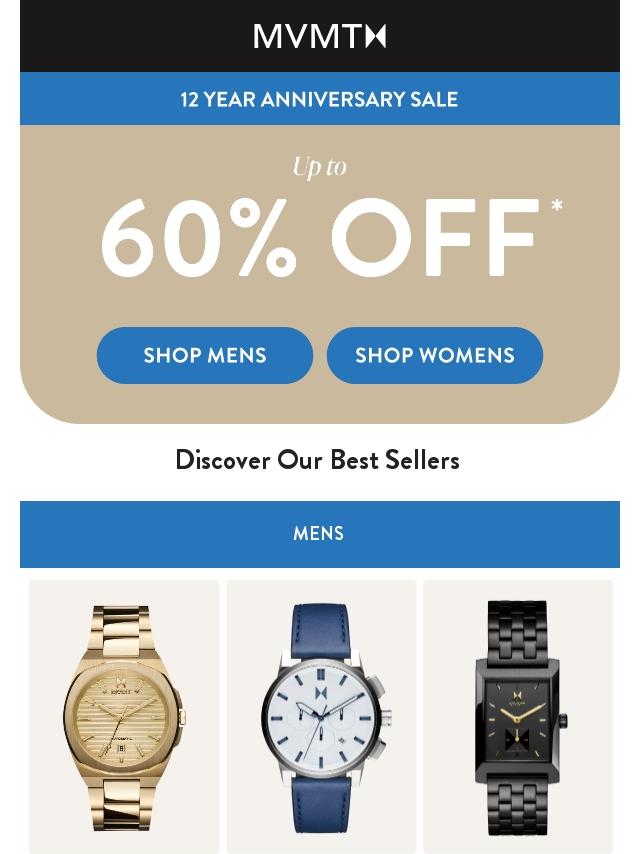This screenshot has width=640, height=854.
Task: View the gold bracelet watch
Action: [x=124, y=716]
